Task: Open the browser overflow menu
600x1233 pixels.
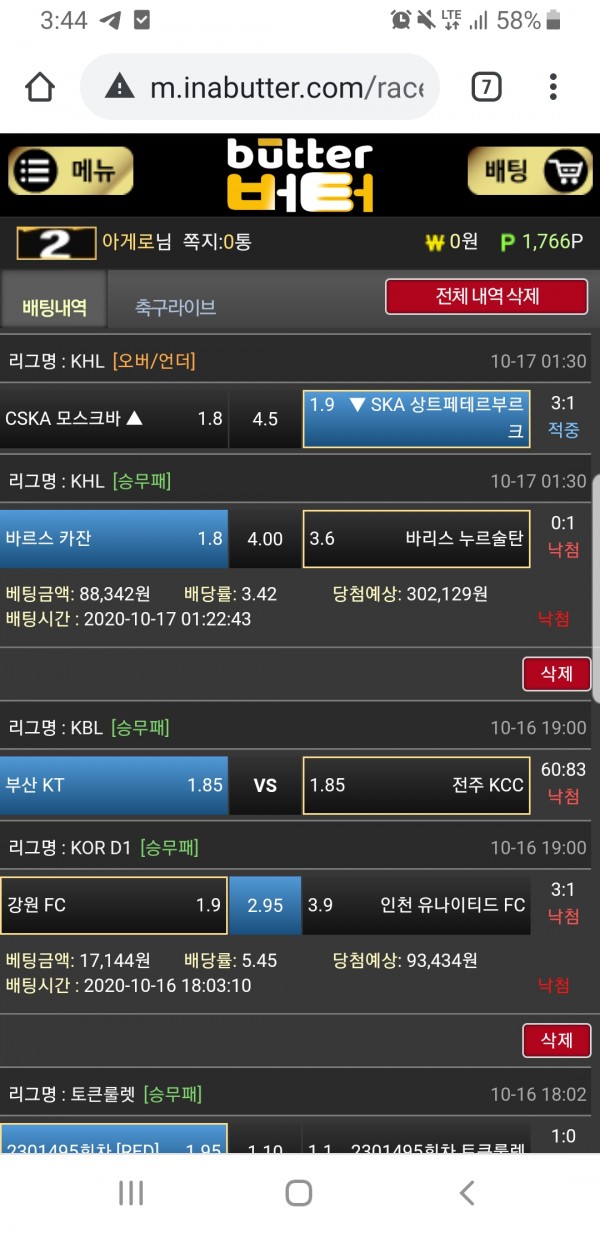Action: click(553, 87)
